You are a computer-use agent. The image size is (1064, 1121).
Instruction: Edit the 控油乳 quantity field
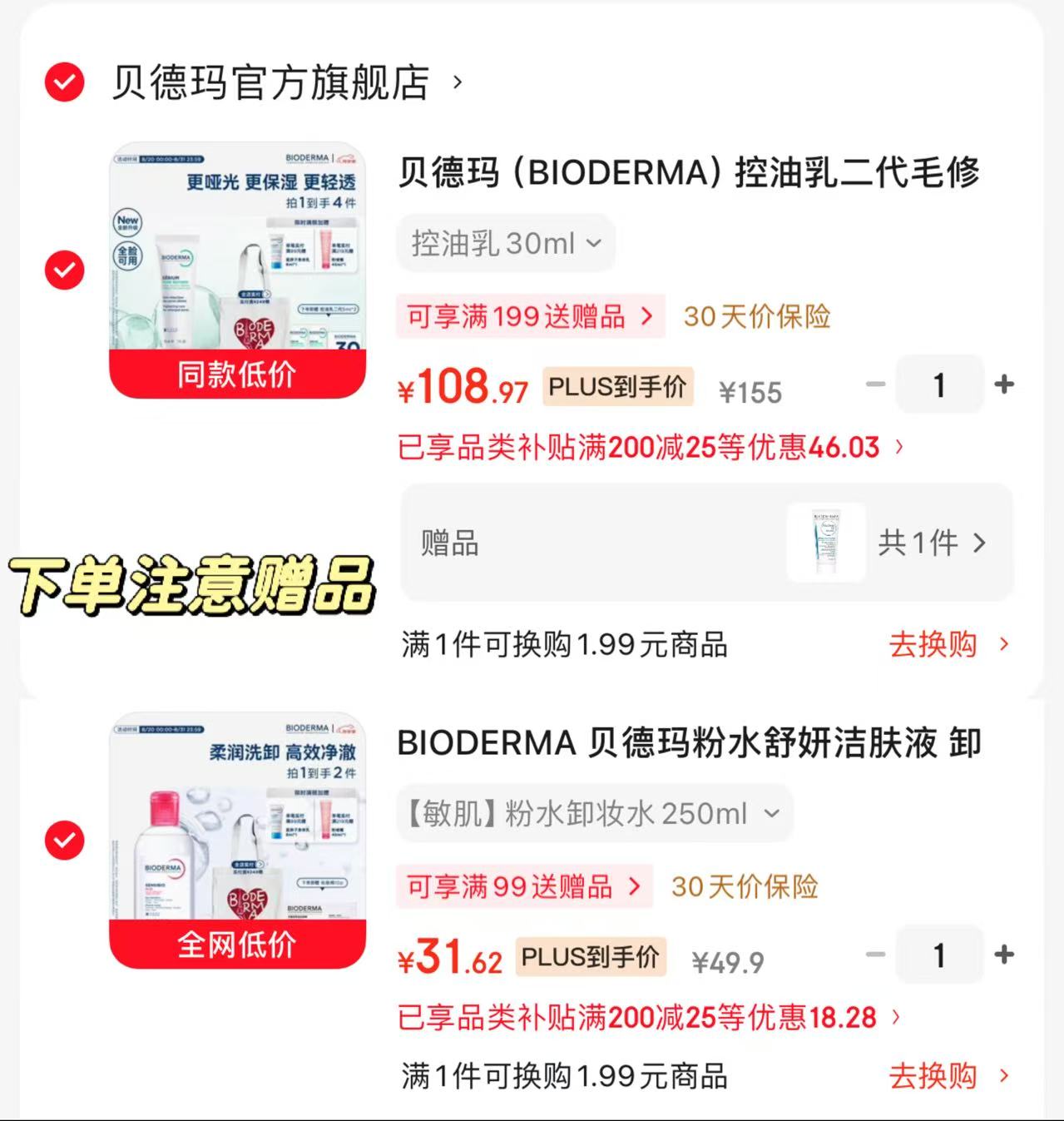(939, 384)
